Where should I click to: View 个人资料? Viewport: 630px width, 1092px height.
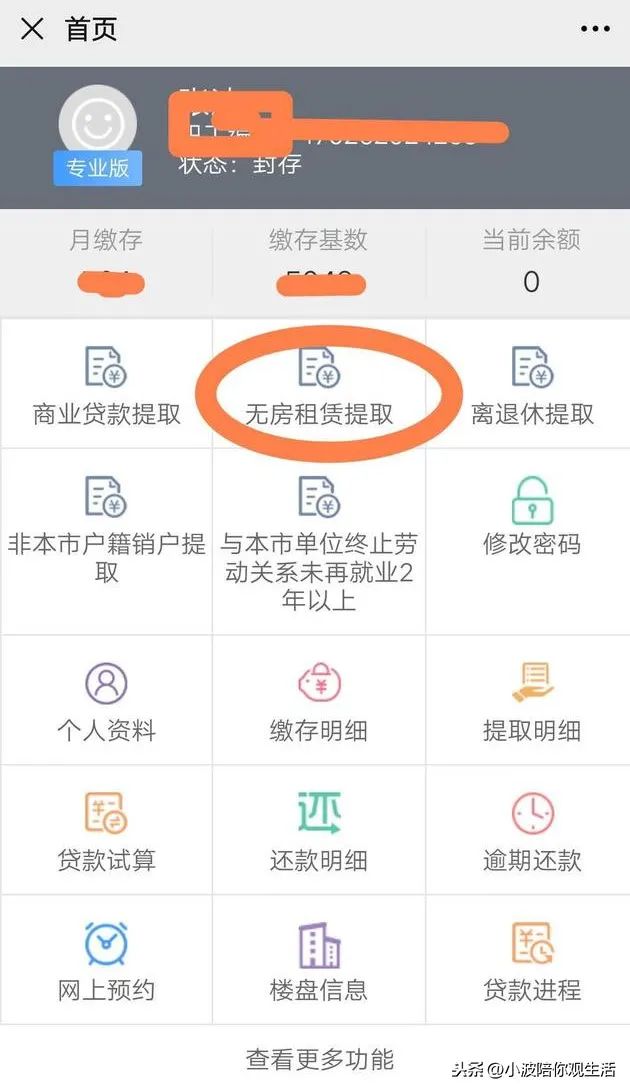point(106,700)
